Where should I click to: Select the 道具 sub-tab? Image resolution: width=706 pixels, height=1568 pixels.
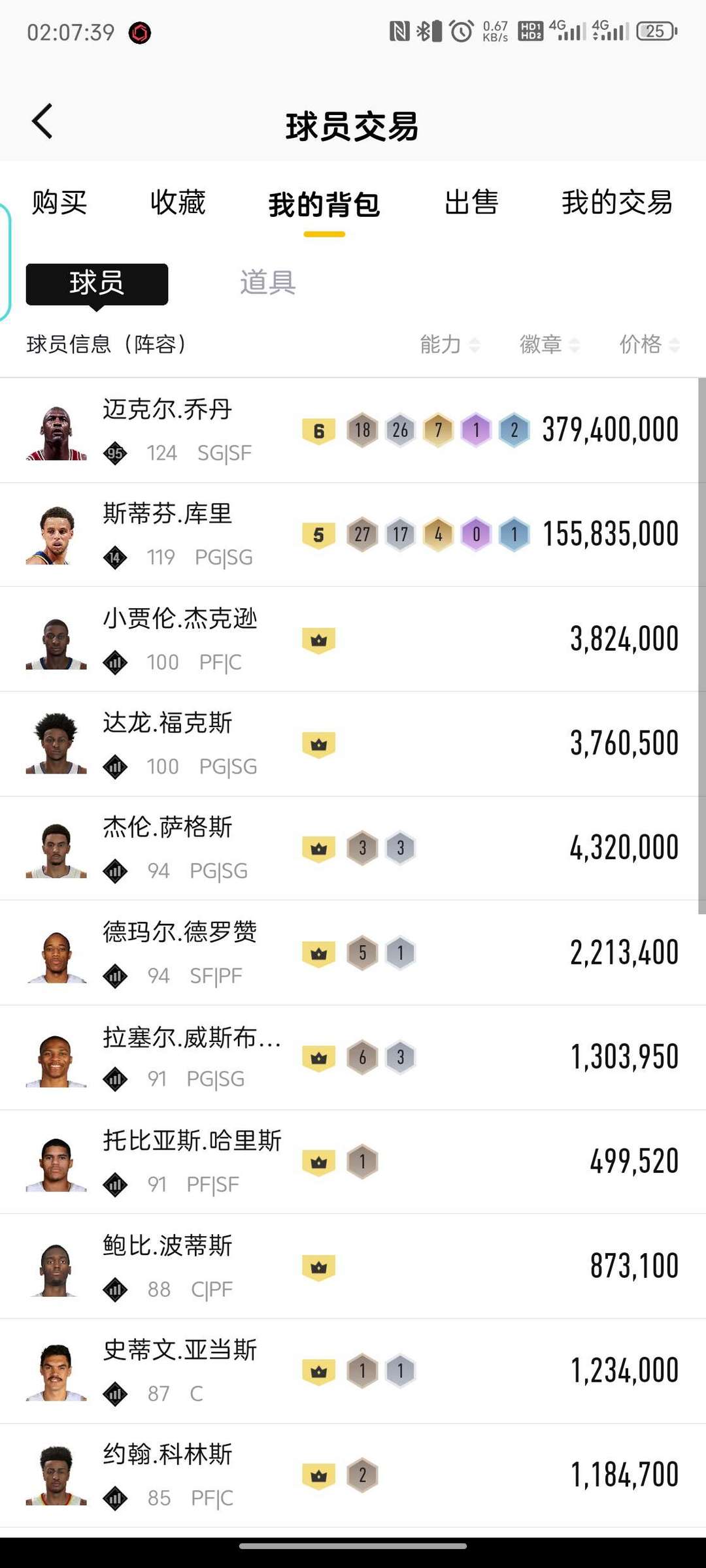click(267, 283)
